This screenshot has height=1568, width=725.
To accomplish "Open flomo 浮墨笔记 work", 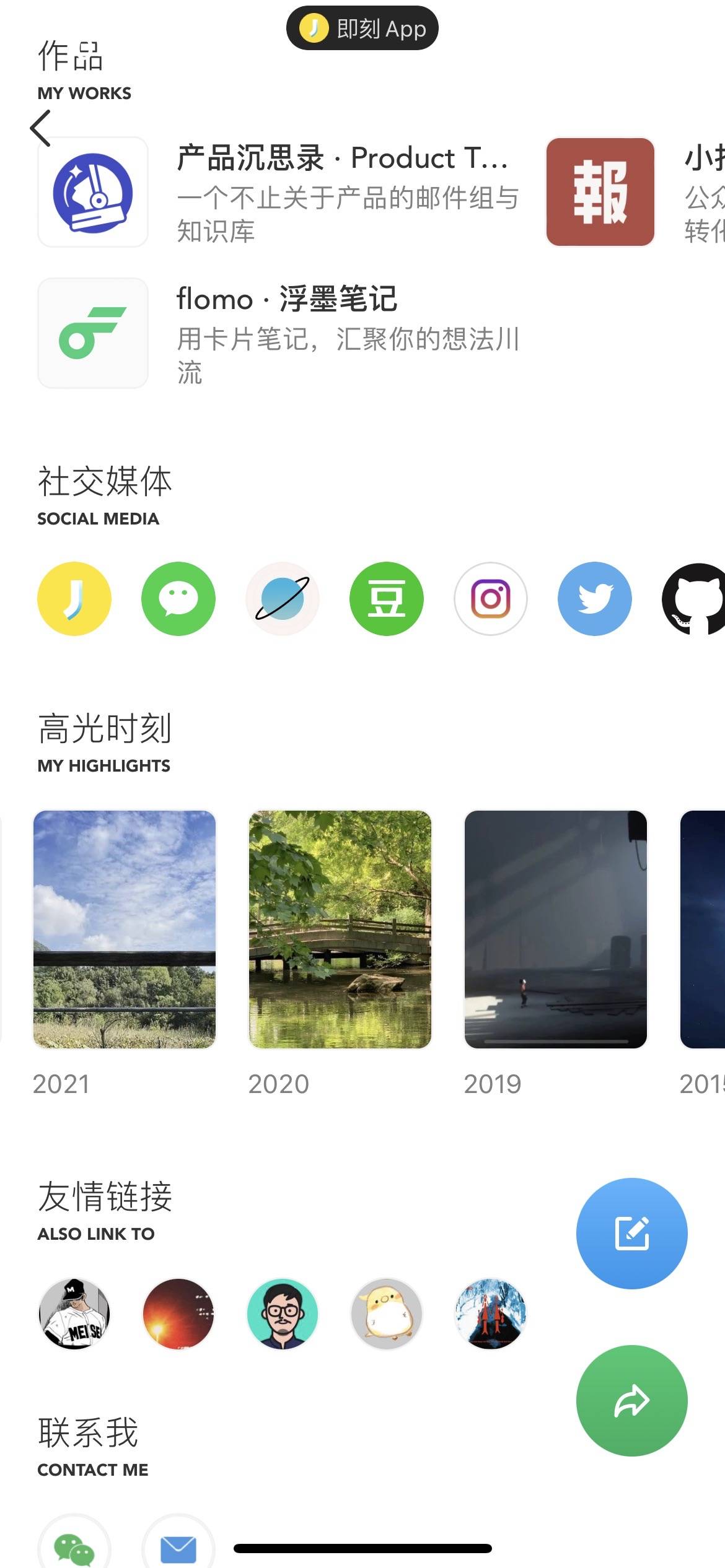I will [x=279, y=333].
